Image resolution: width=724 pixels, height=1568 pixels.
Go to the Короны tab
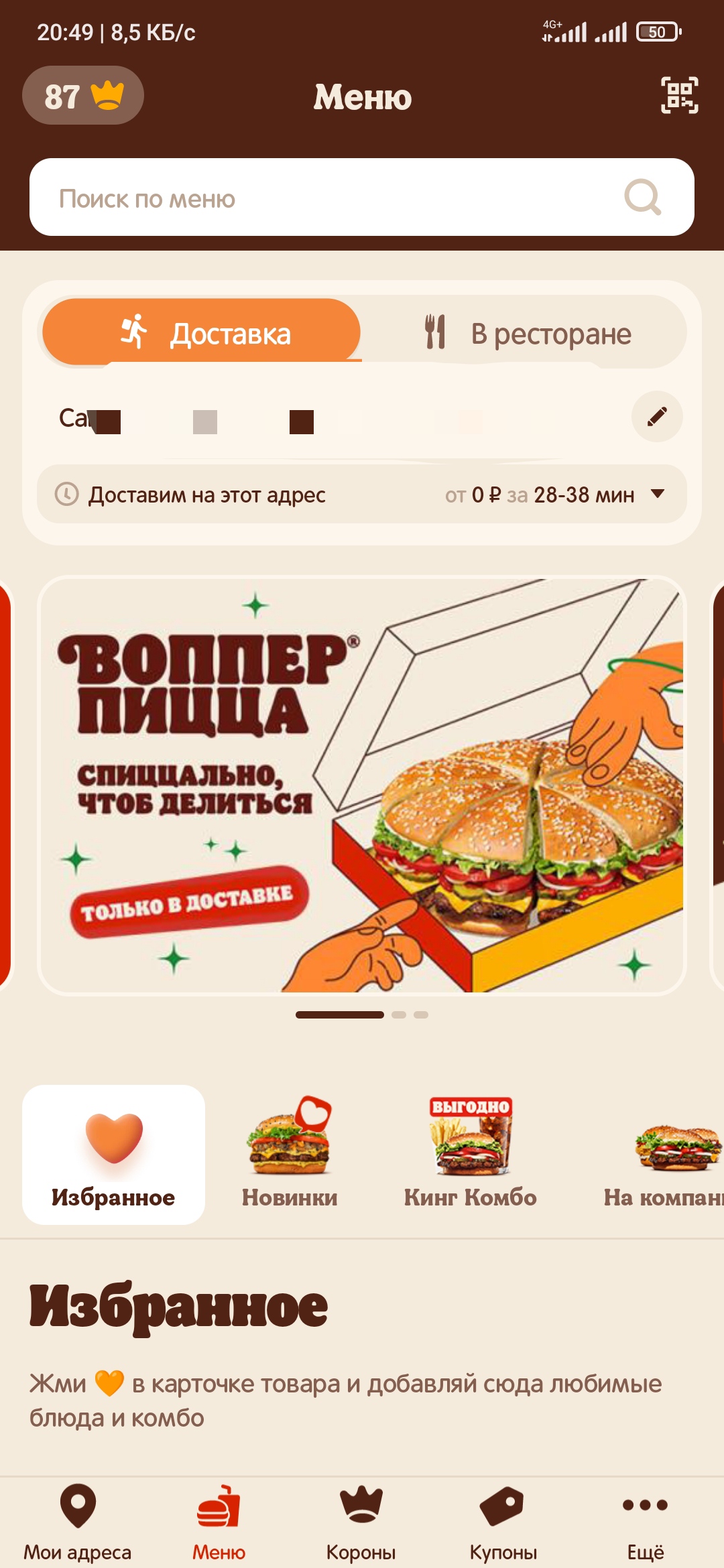[361, 1522]
